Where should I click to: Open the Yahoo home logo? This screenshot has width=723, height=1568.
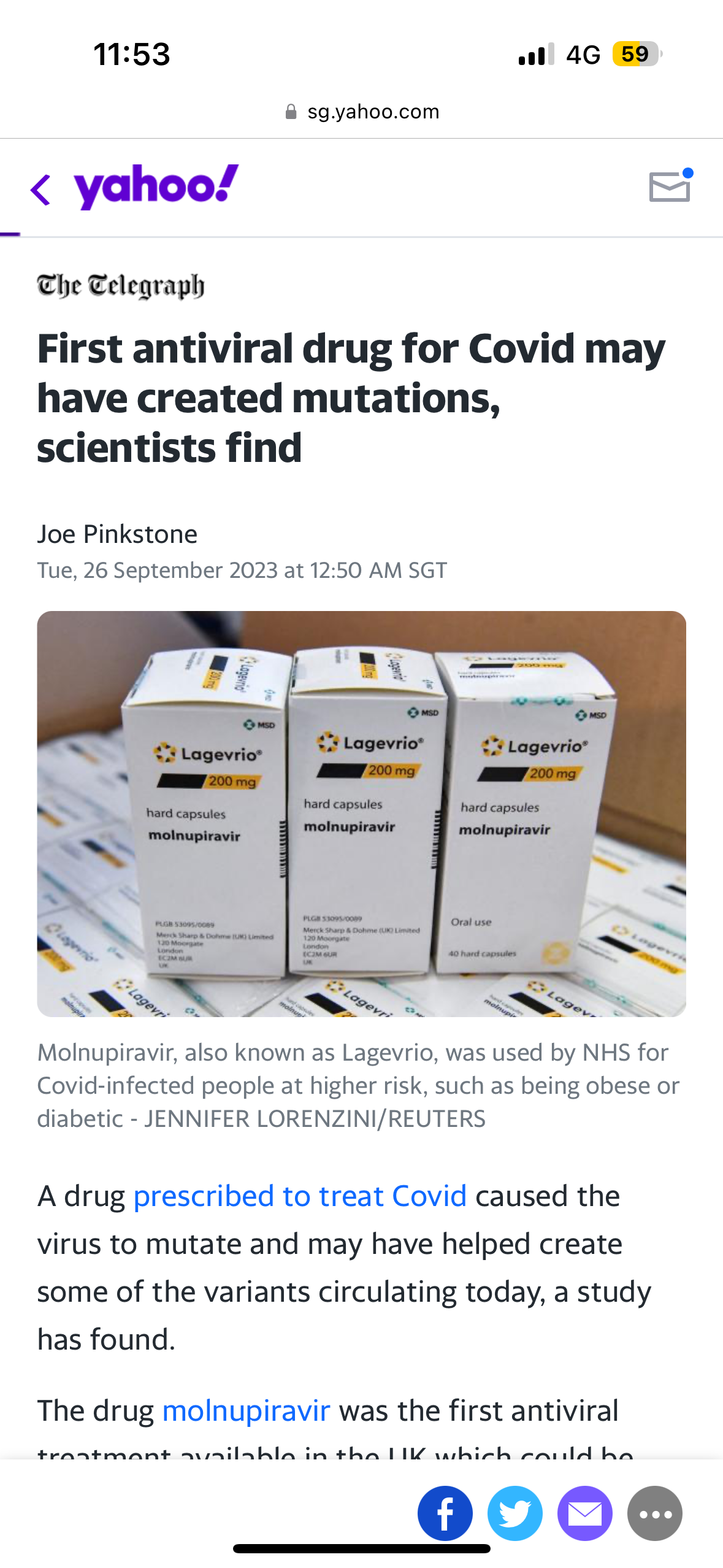(x=156, y=186)
